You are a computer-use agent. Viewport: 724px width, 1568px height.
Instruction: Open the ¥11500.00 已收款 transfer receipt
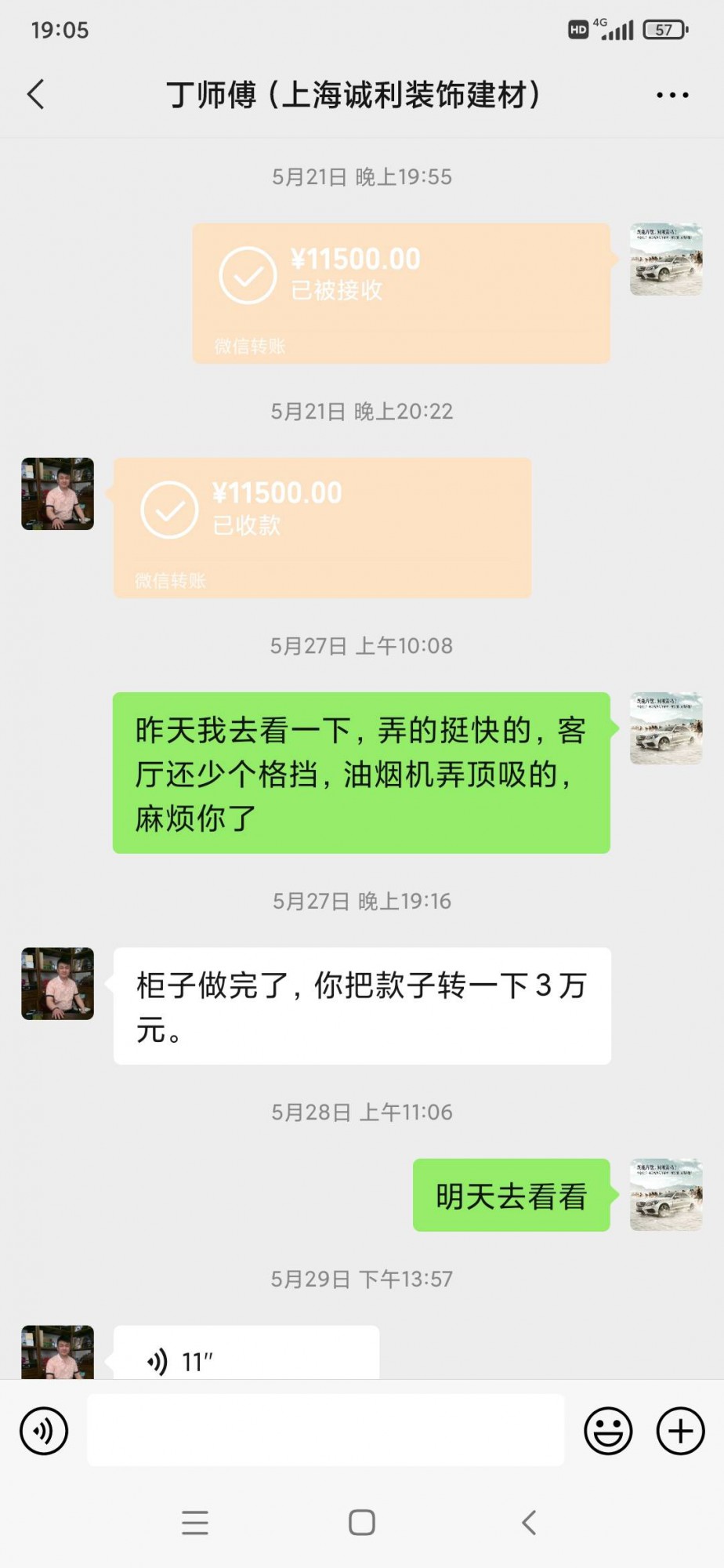click(x=322, y=528)
